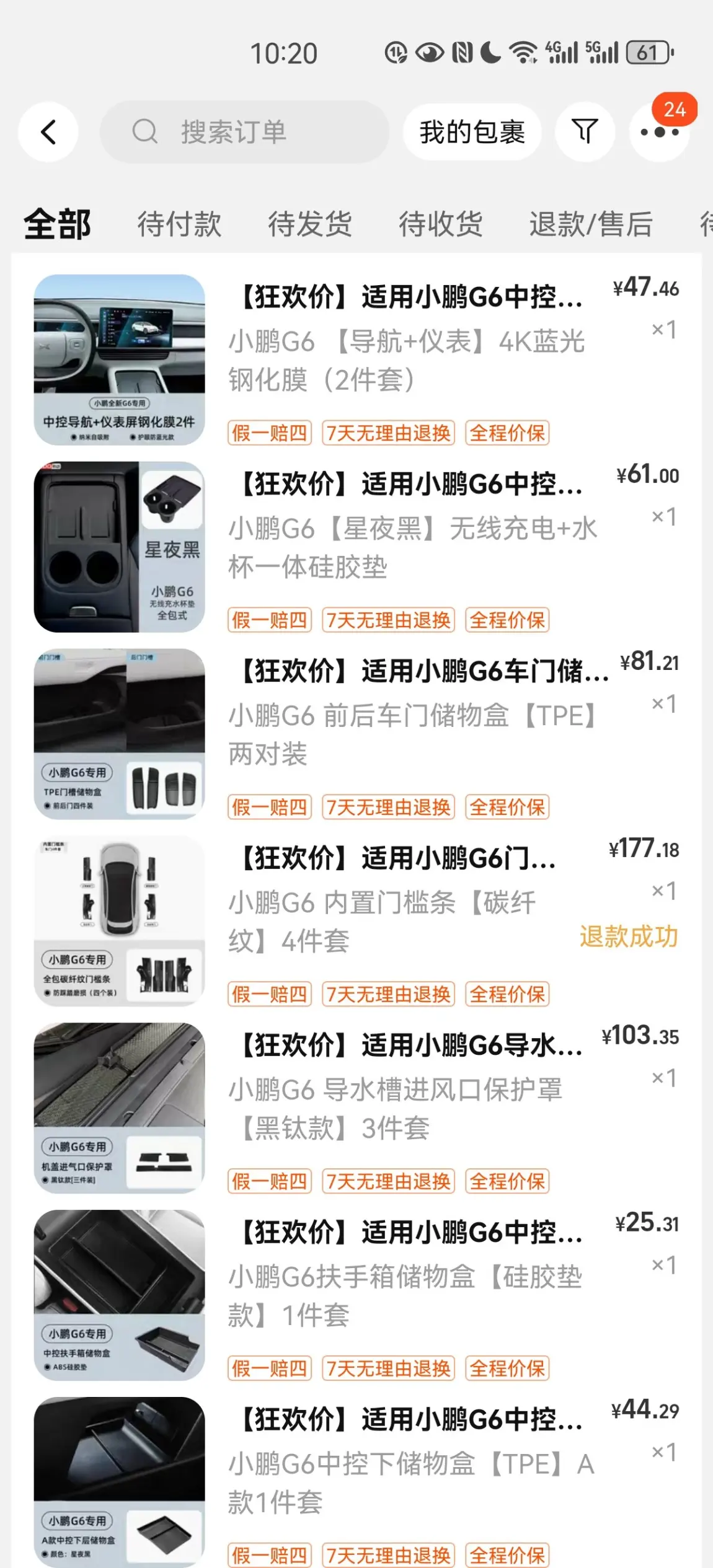The width and height of the screenshot is (713, 1568).
Task: Open the order filter icon
Action: (x=584, y=132)
